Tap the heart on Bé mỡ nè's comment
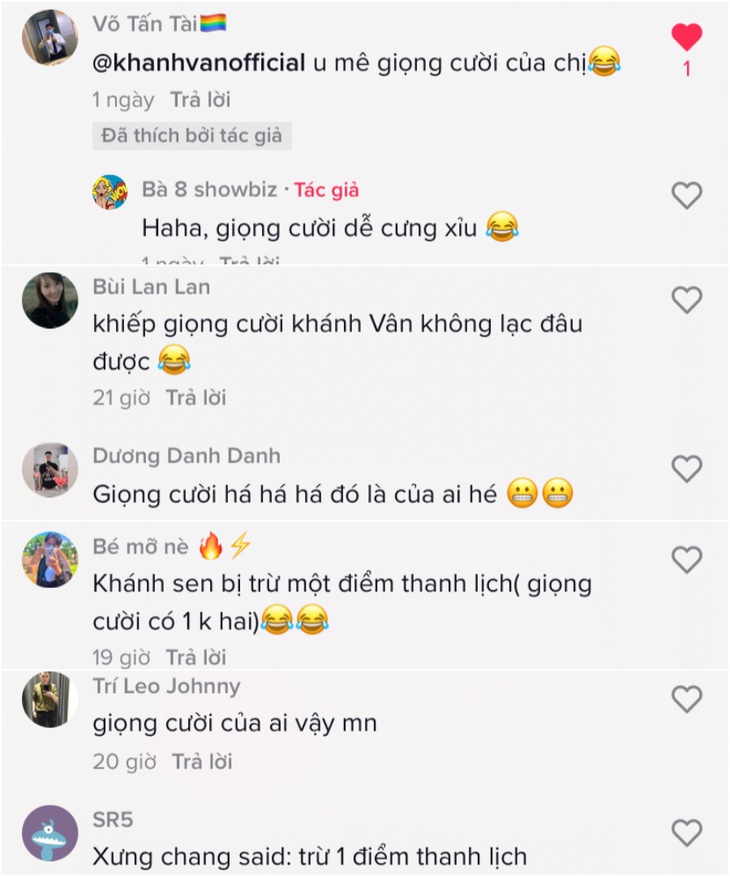Screen dimensions: 730x876 pyautogui.click(x=686, y=560)
